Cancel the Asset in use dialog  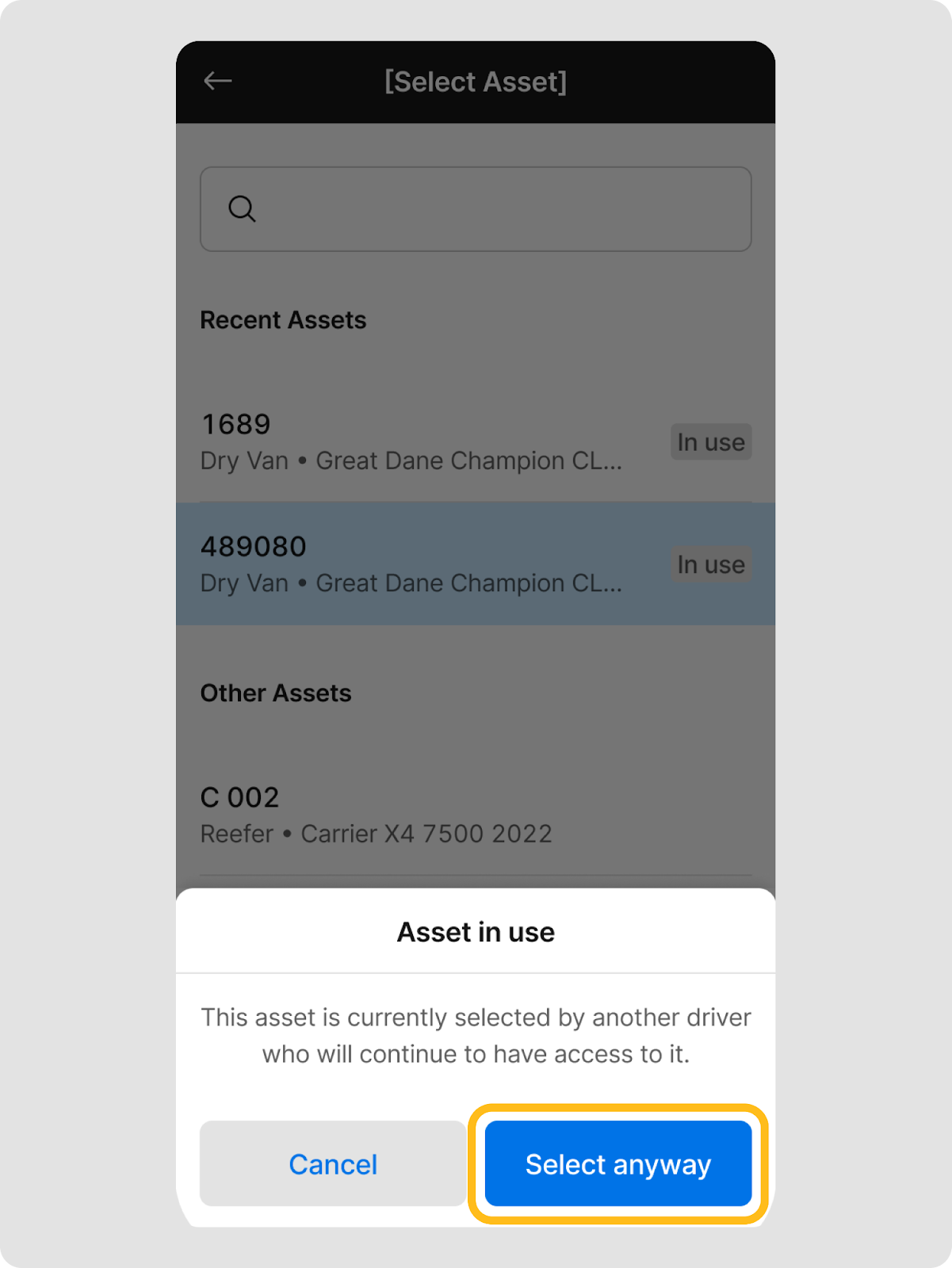click(x=333, y=1163)
